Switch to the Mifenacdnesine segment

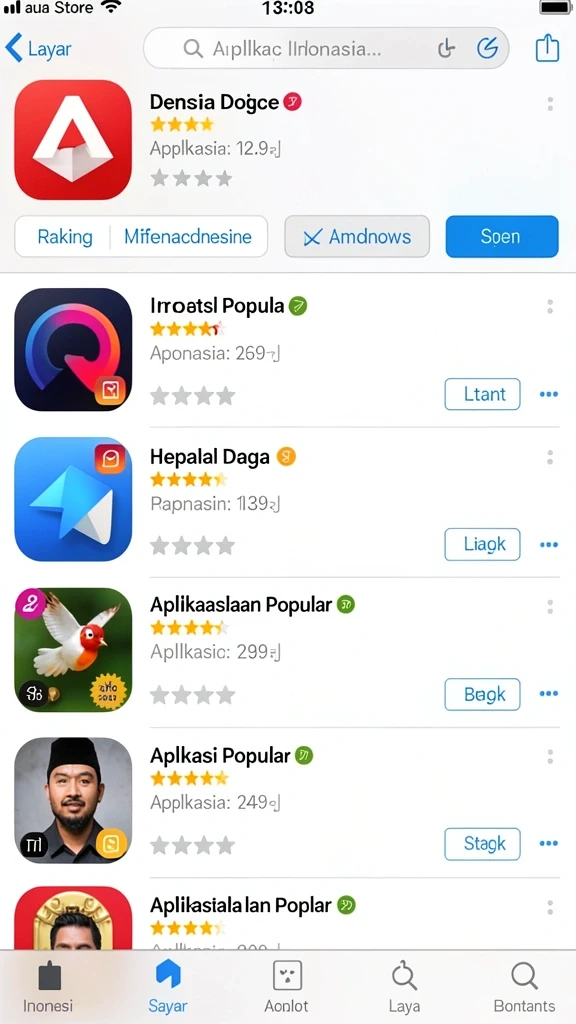(188, 236)
